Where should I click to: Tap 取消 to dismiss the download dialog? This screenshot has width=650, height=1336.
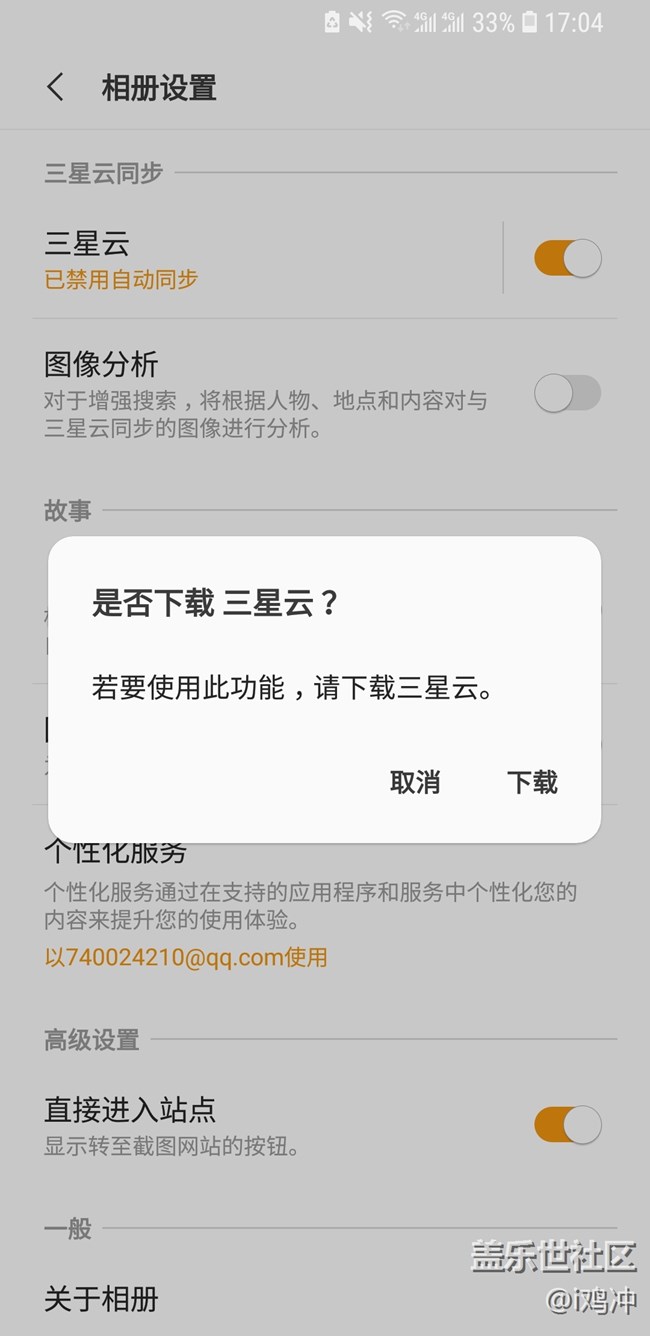(415, 782)
